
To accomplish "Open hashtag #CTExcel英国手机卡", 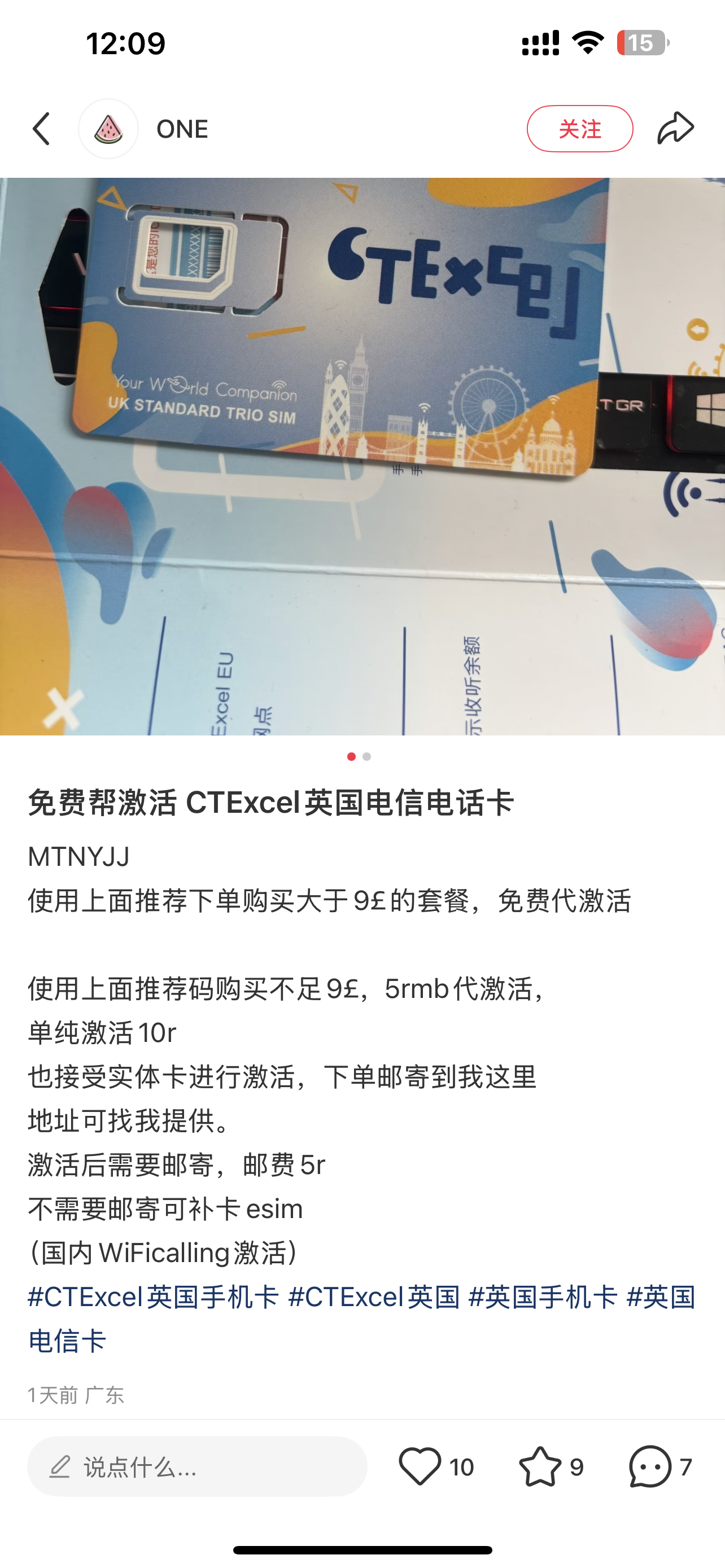I will pyautogui.click(x=154, y=1297).
